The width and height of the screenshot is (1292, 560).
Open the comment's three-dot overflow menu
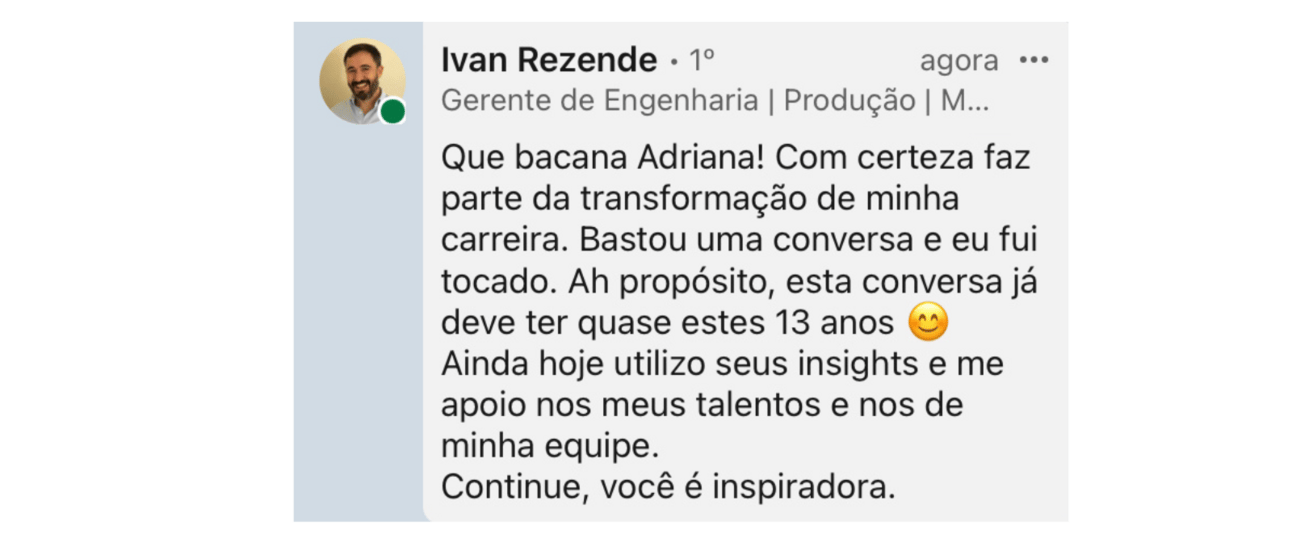click(1033, 61)
